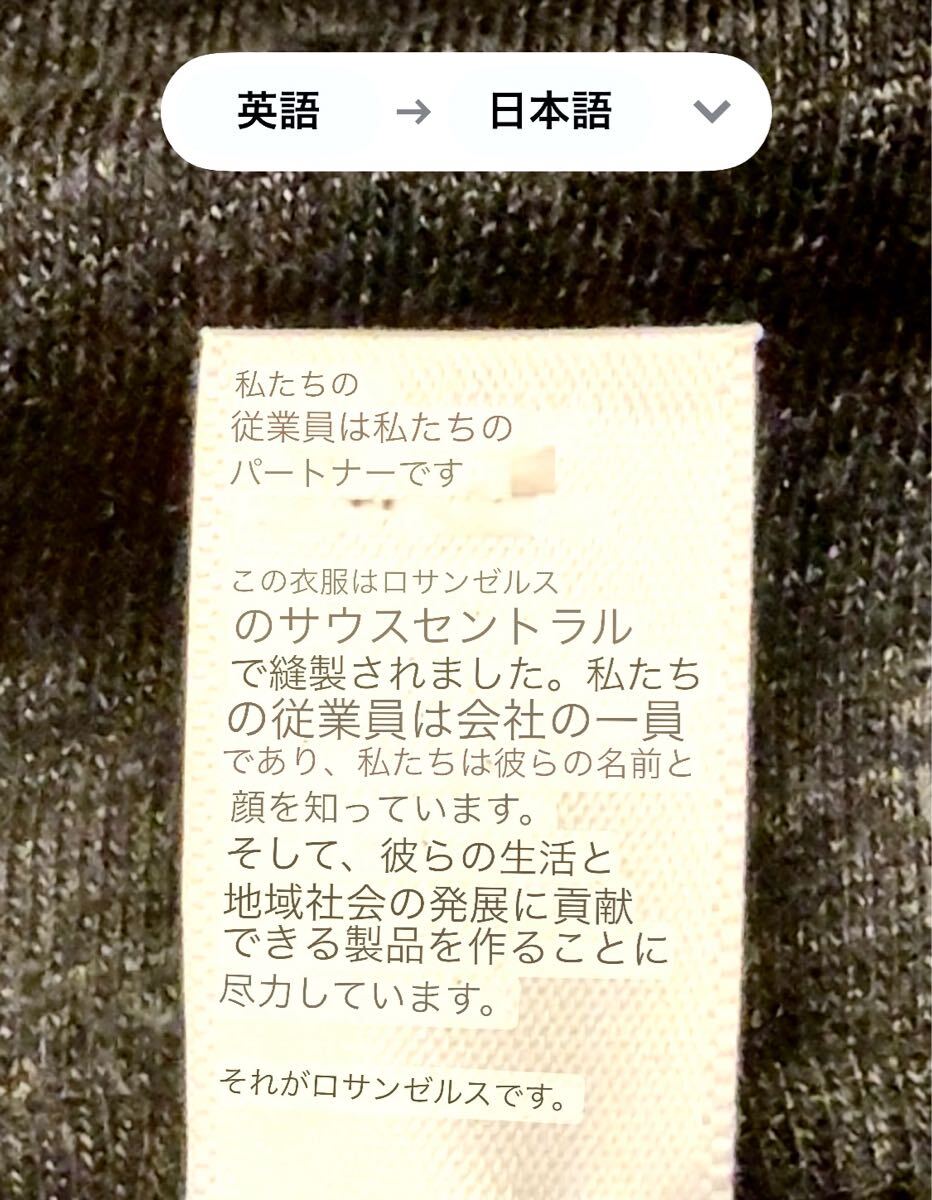Change the target language 日本語
The width and height of the screenshot is (932, 1200).
tap(550, 112)
